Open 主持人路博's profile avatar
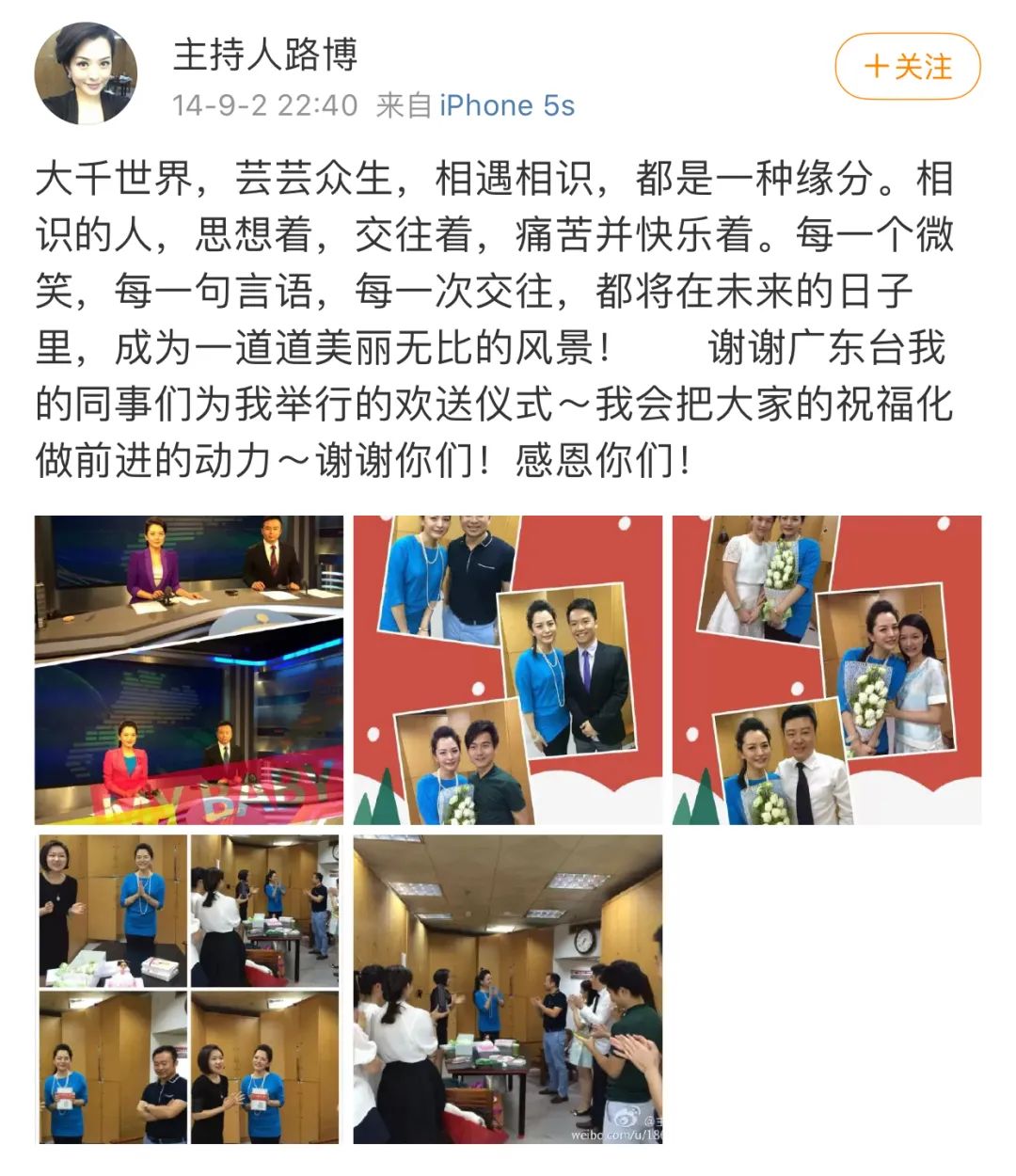The height and width of the screenshot is (1176, 1016). coord(86,73)
